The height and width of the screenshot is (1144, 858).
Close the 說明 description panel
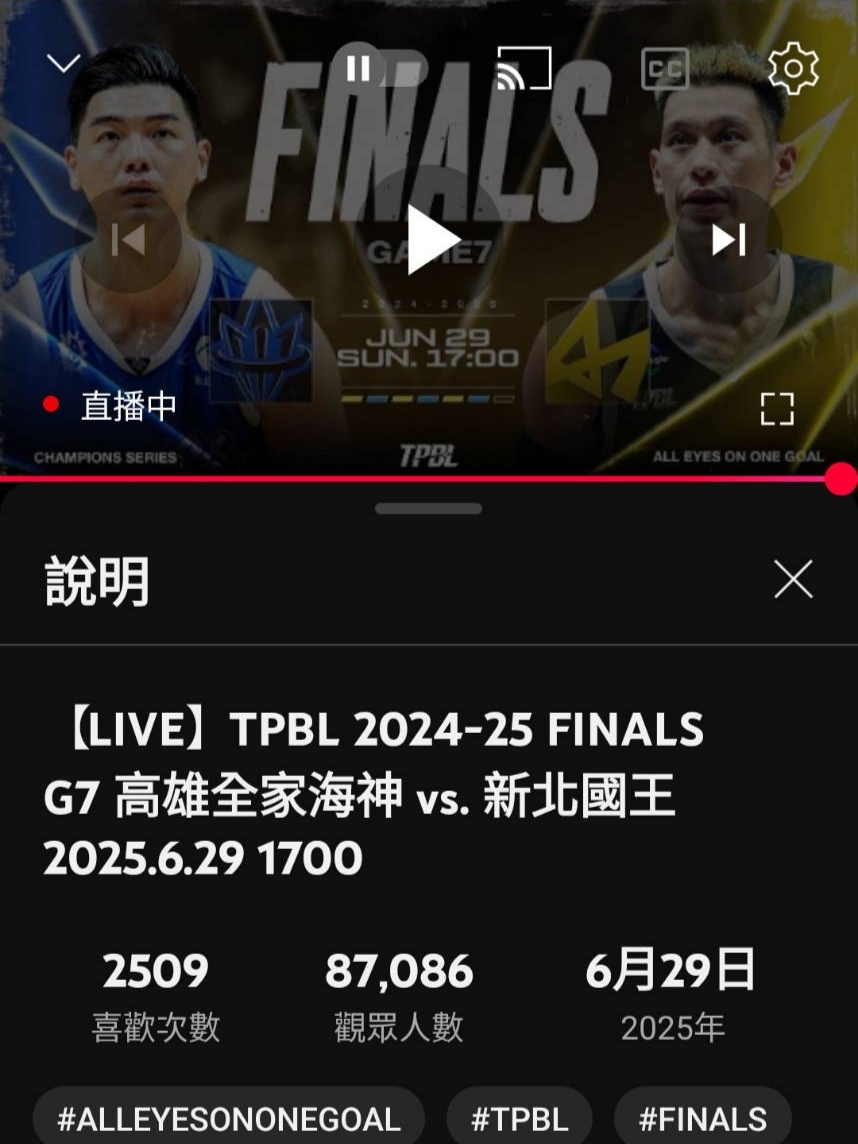pyautogui.click(x=793, y=579)
